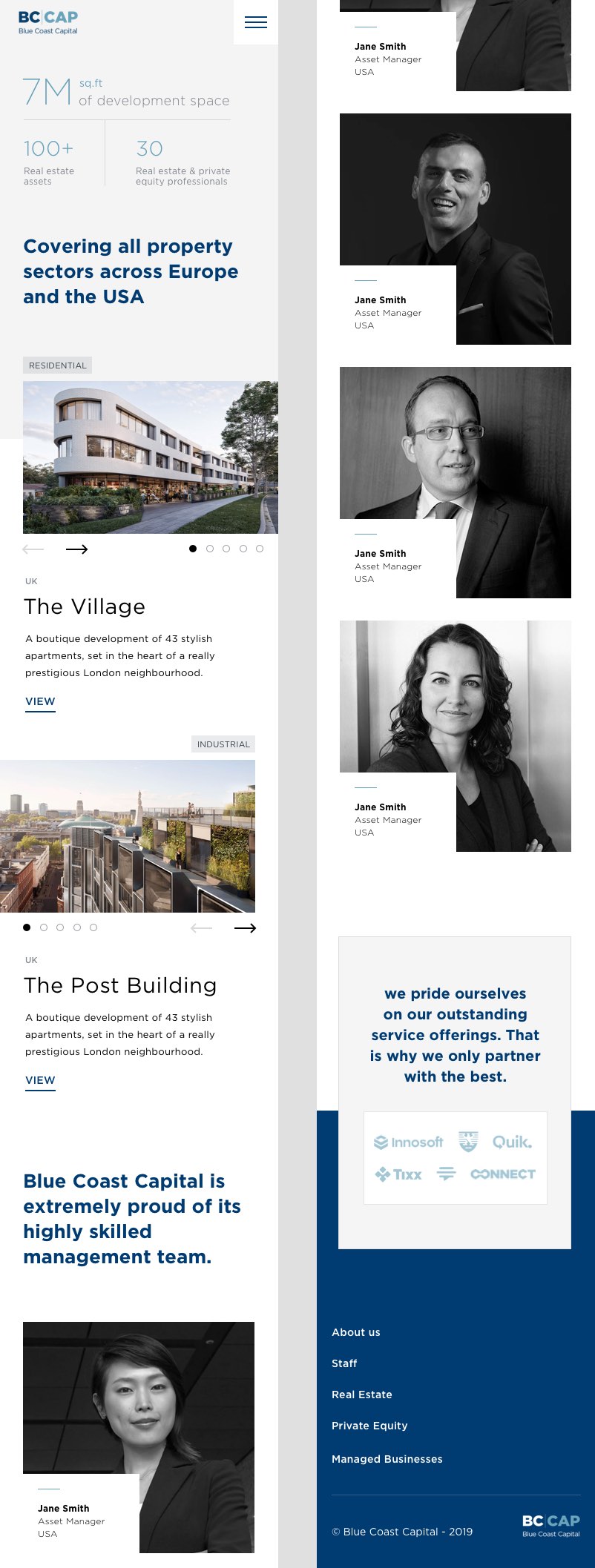Go to the Staff footer link
Viewport: 595px width, 1568px height.
tap(344, 1363)
